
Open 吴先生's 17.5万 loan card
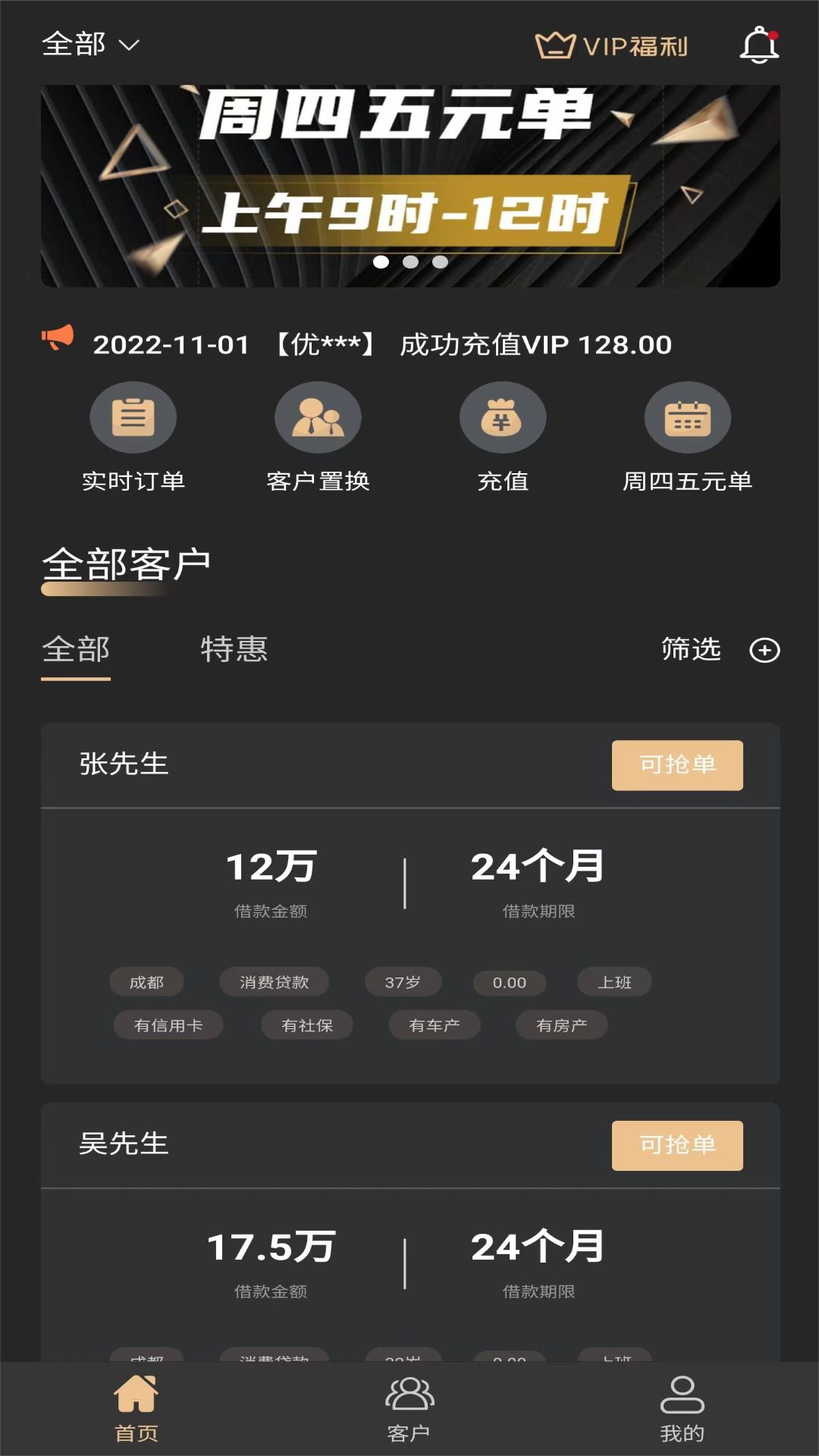[x=410, y=1232]
